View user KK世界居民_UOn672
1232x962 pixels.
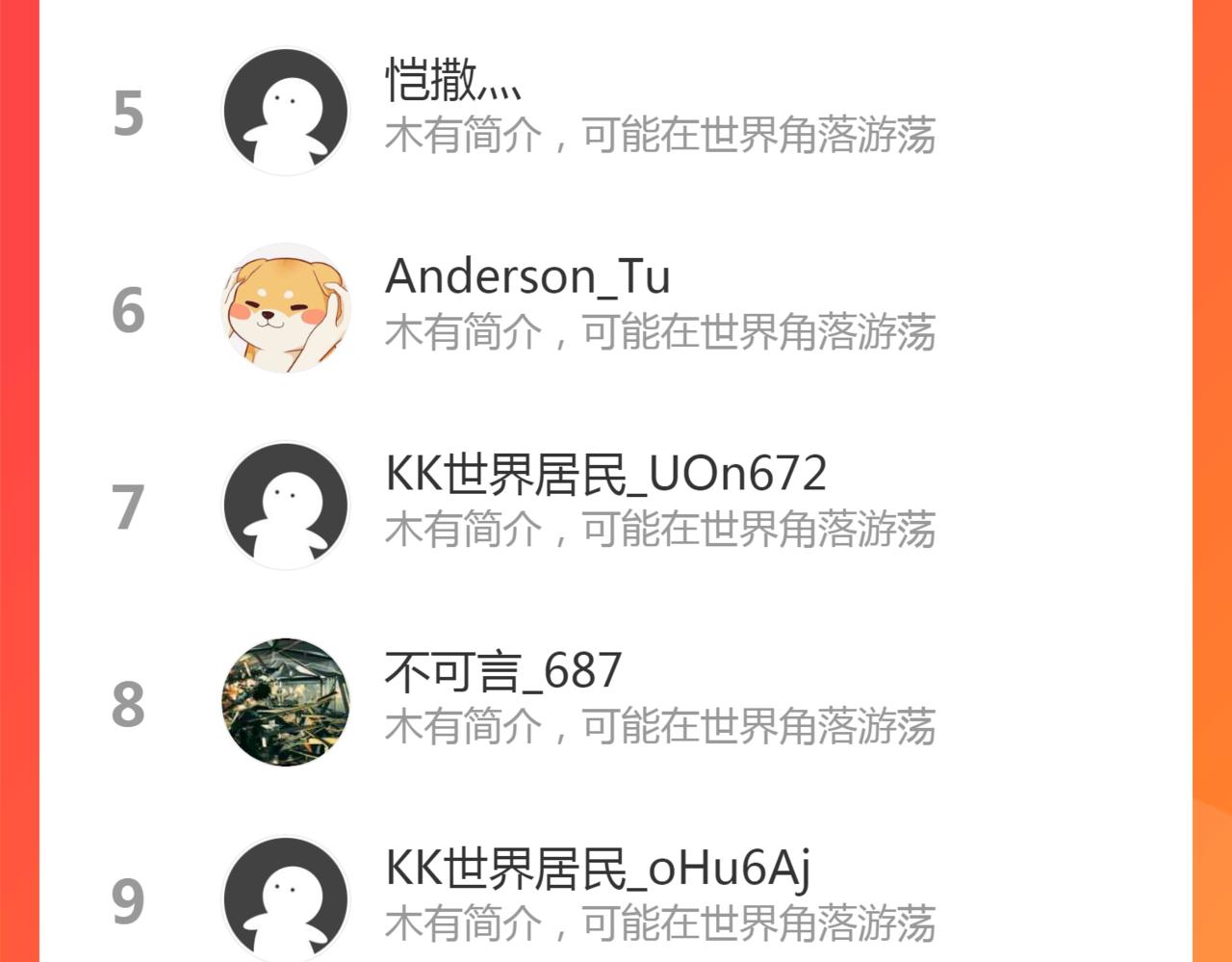click(x=616, y=506)
